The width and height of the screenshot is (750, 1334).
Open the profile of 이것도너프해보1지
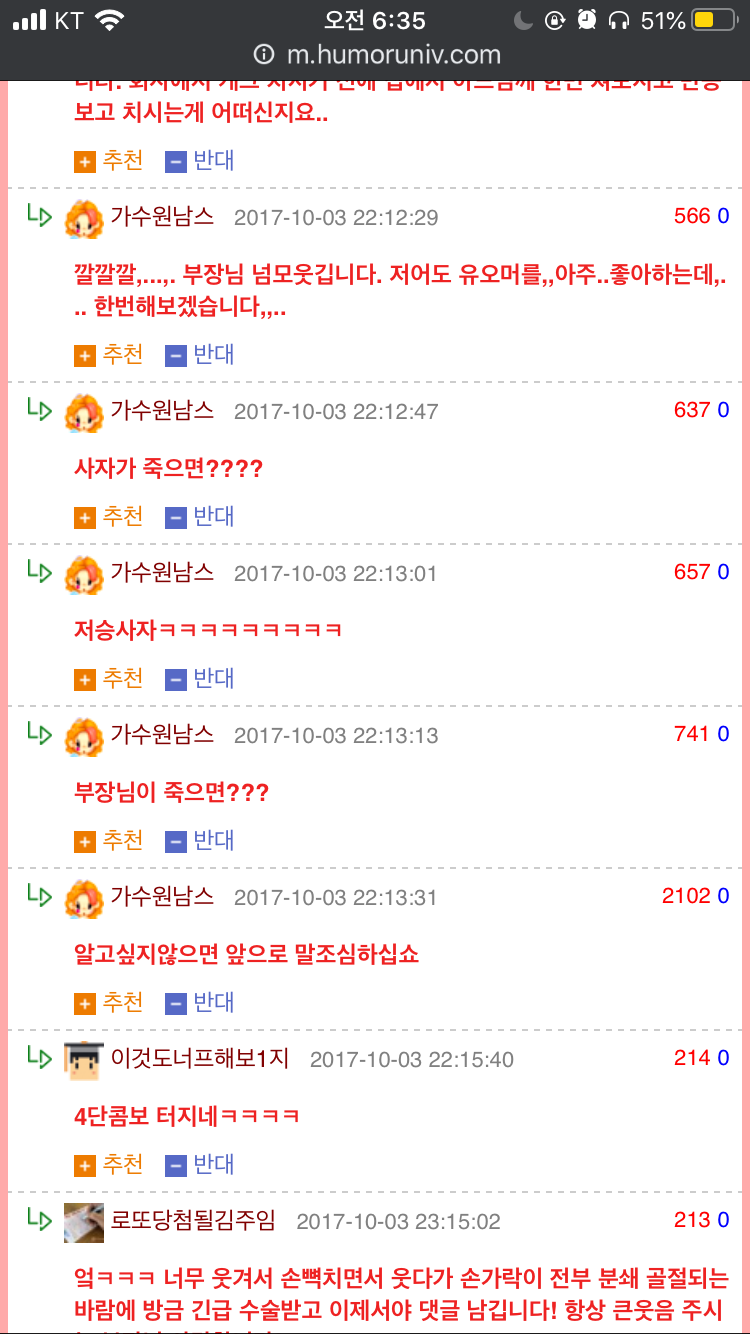[x=199, y=1058]
